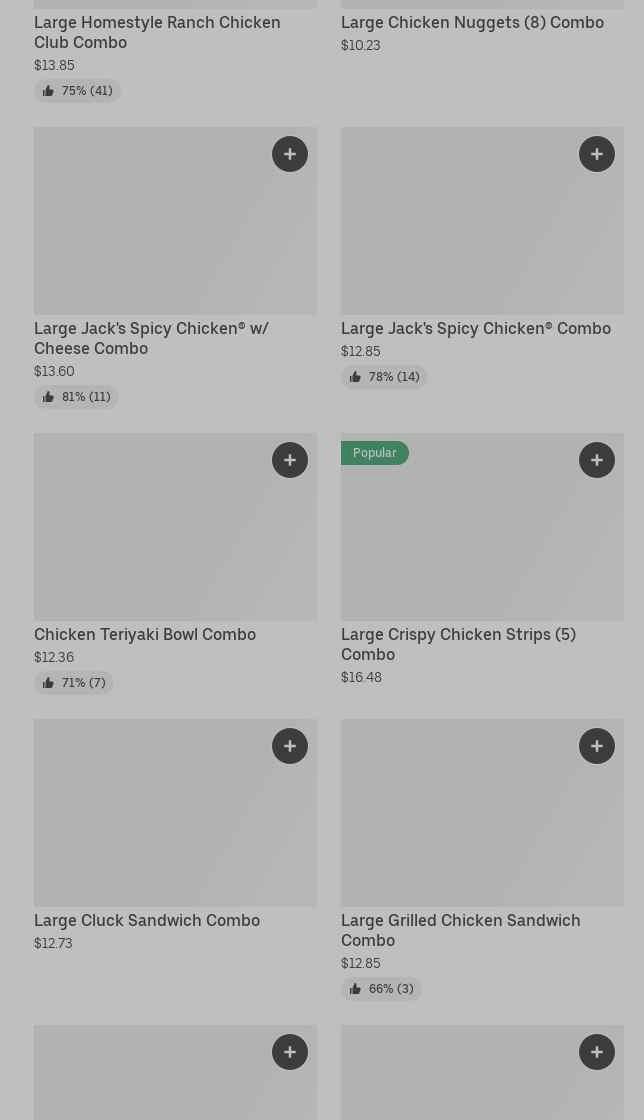The image size is (644, 1120).
Task: Add Large Jack's Spicy Chicken Combo to cart
Action: [x=597, y=154]
